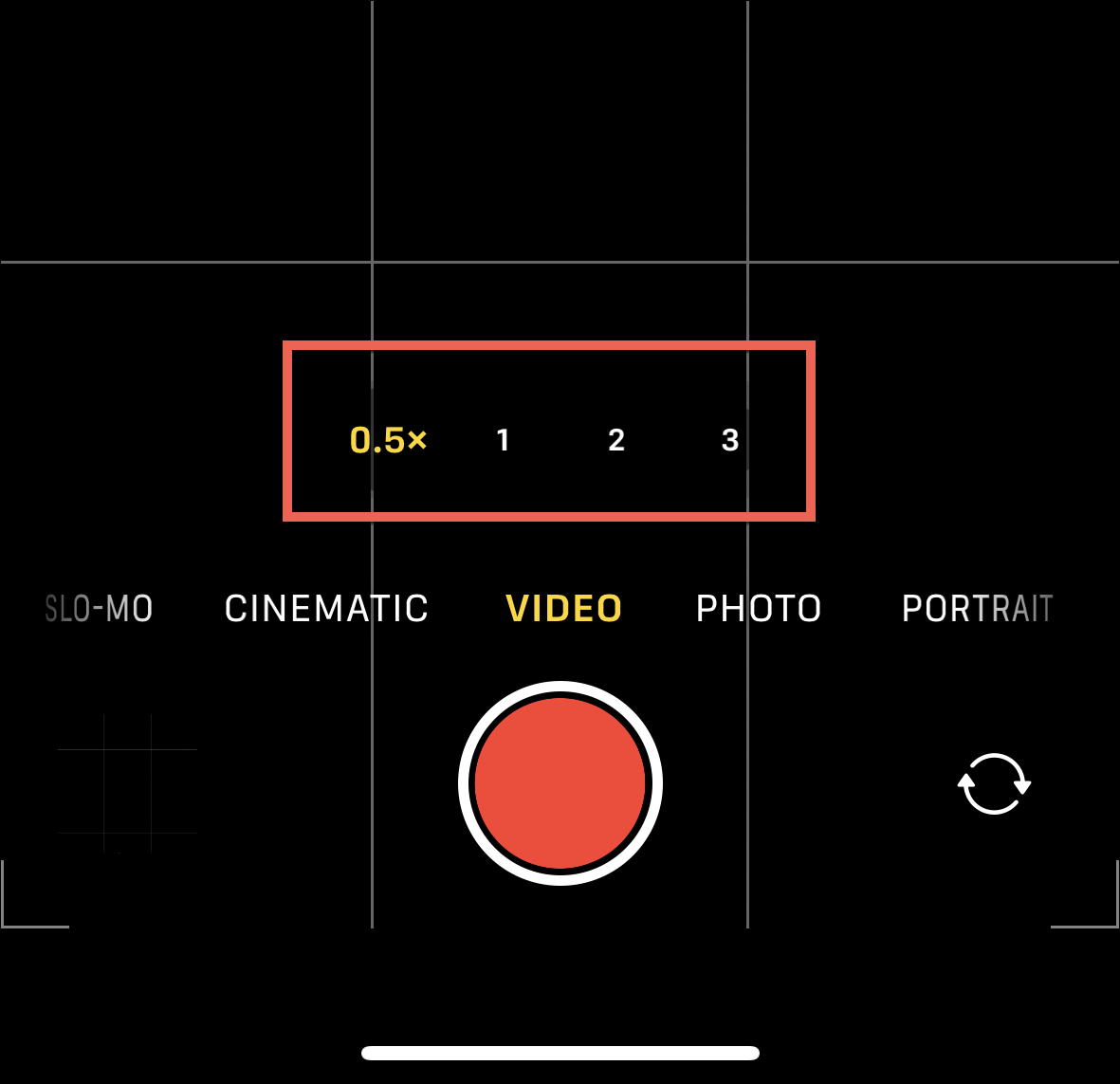Select the 0.5× zoom level
Screen dimensions: 1120x1084
click(388, 440)
